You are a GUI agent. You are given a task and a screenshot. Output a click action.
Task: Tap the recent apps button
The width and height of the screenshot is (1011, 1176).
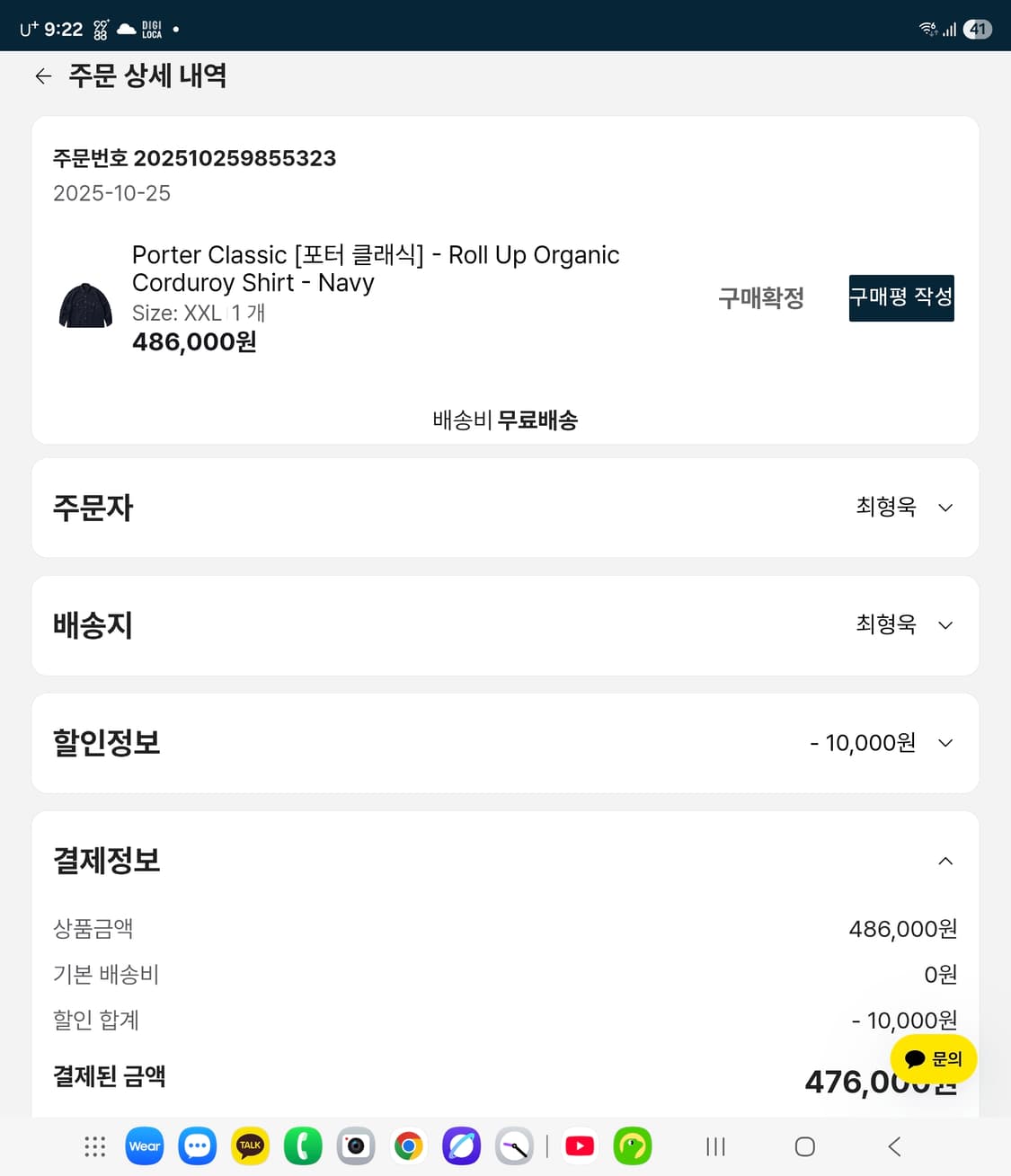[x=714, y=1145]
